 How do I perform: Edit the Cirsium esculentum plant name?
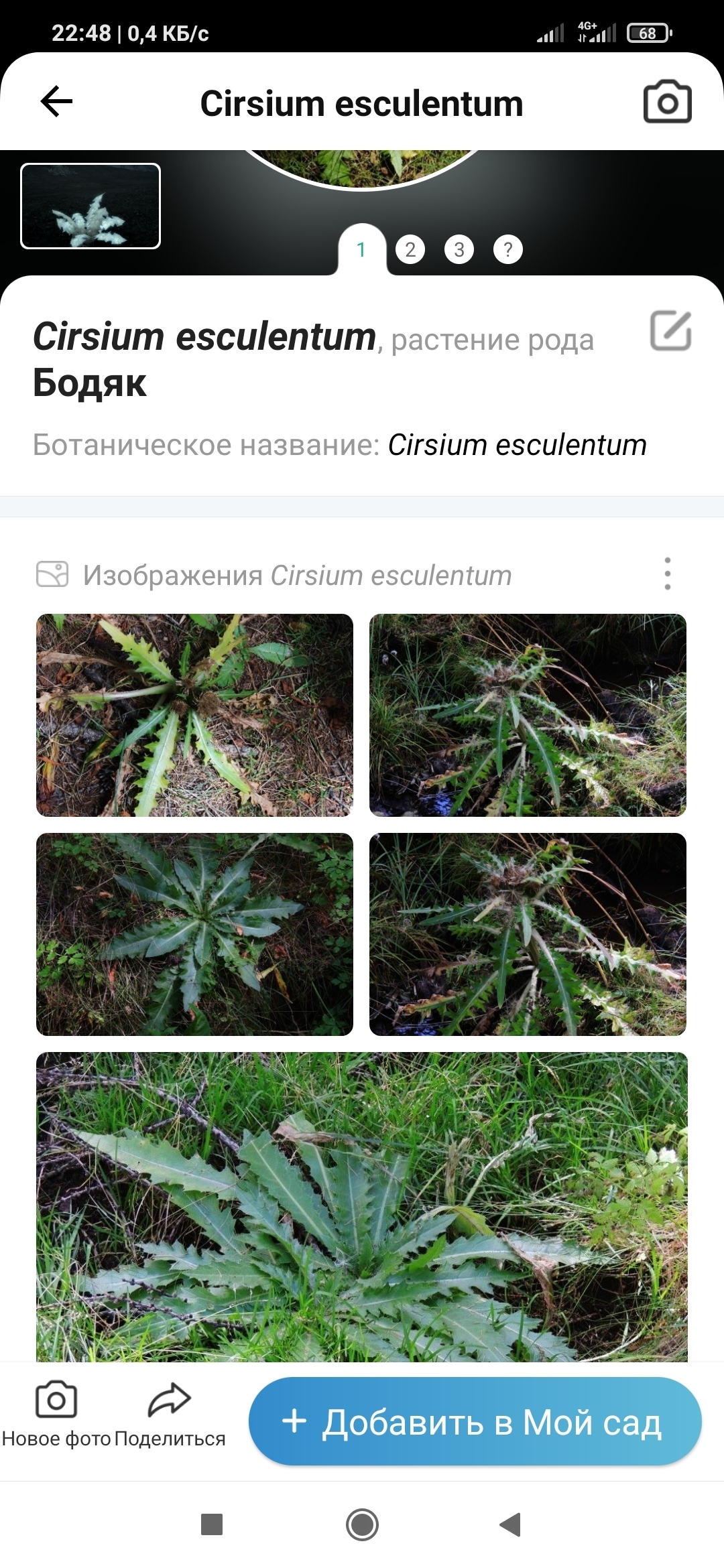tap(670, 330)
